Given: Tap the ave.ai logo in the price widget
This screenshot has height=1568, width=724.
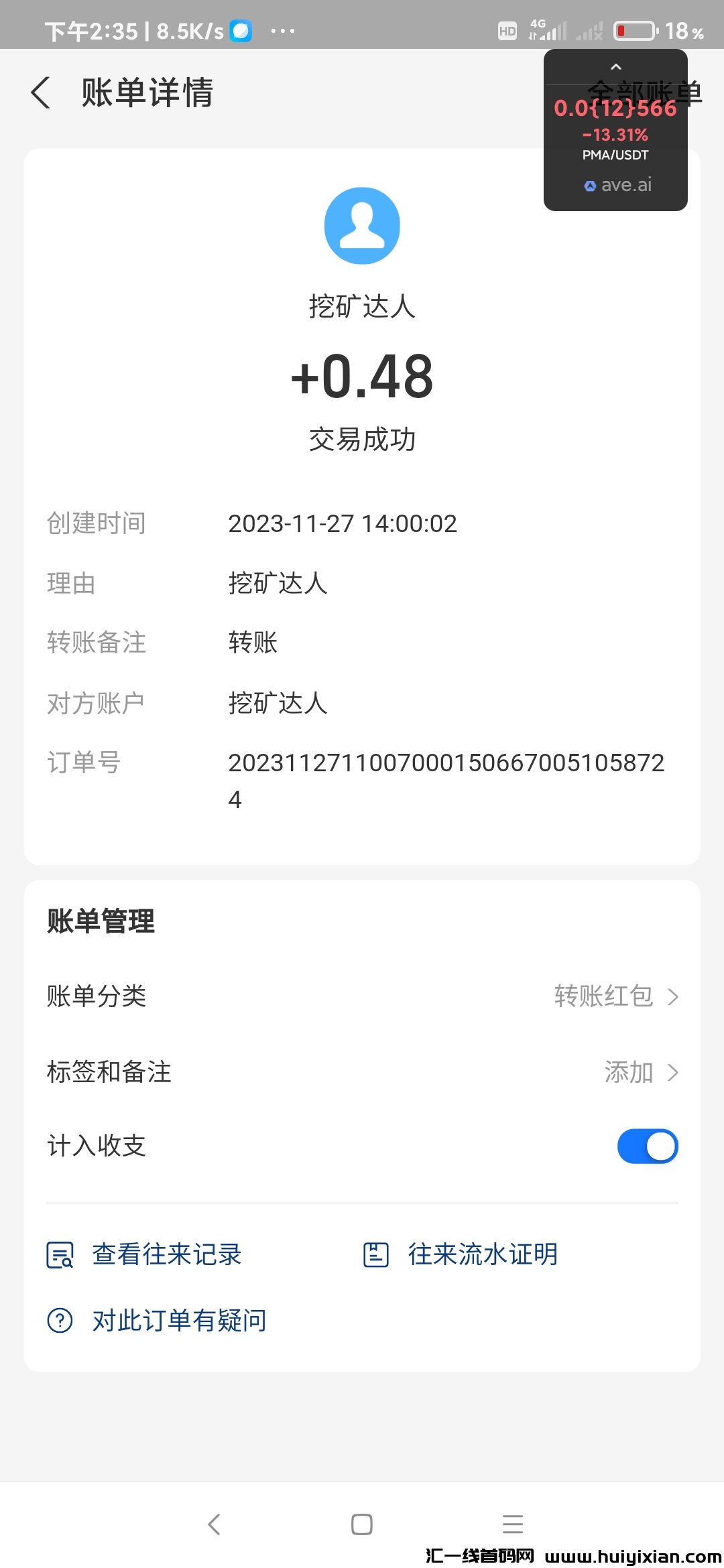Looking at the screenshot, I should 590,185.
